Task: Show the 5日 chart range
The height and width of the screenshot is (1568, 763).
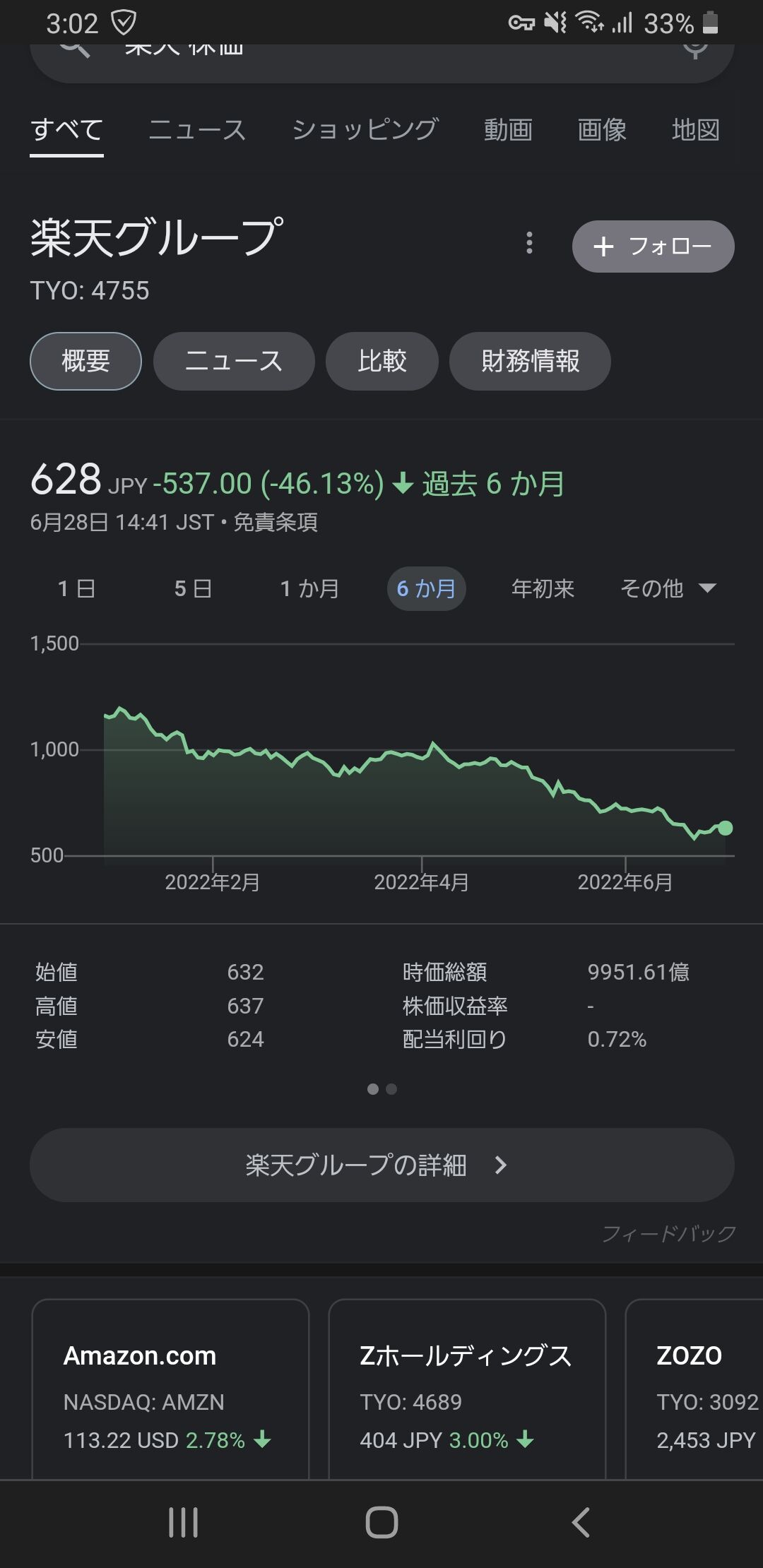Action: [193, 588]
